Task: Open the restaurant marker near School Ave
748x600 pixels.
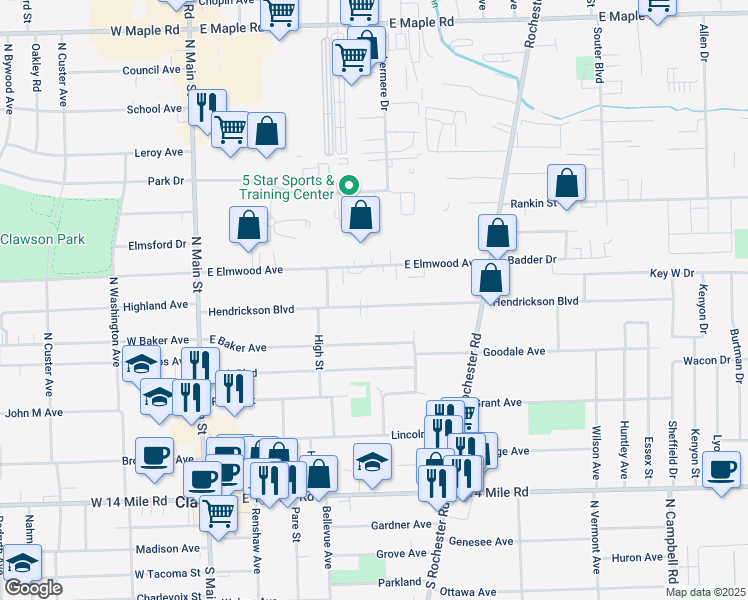Action: click(x=207, y=108)
